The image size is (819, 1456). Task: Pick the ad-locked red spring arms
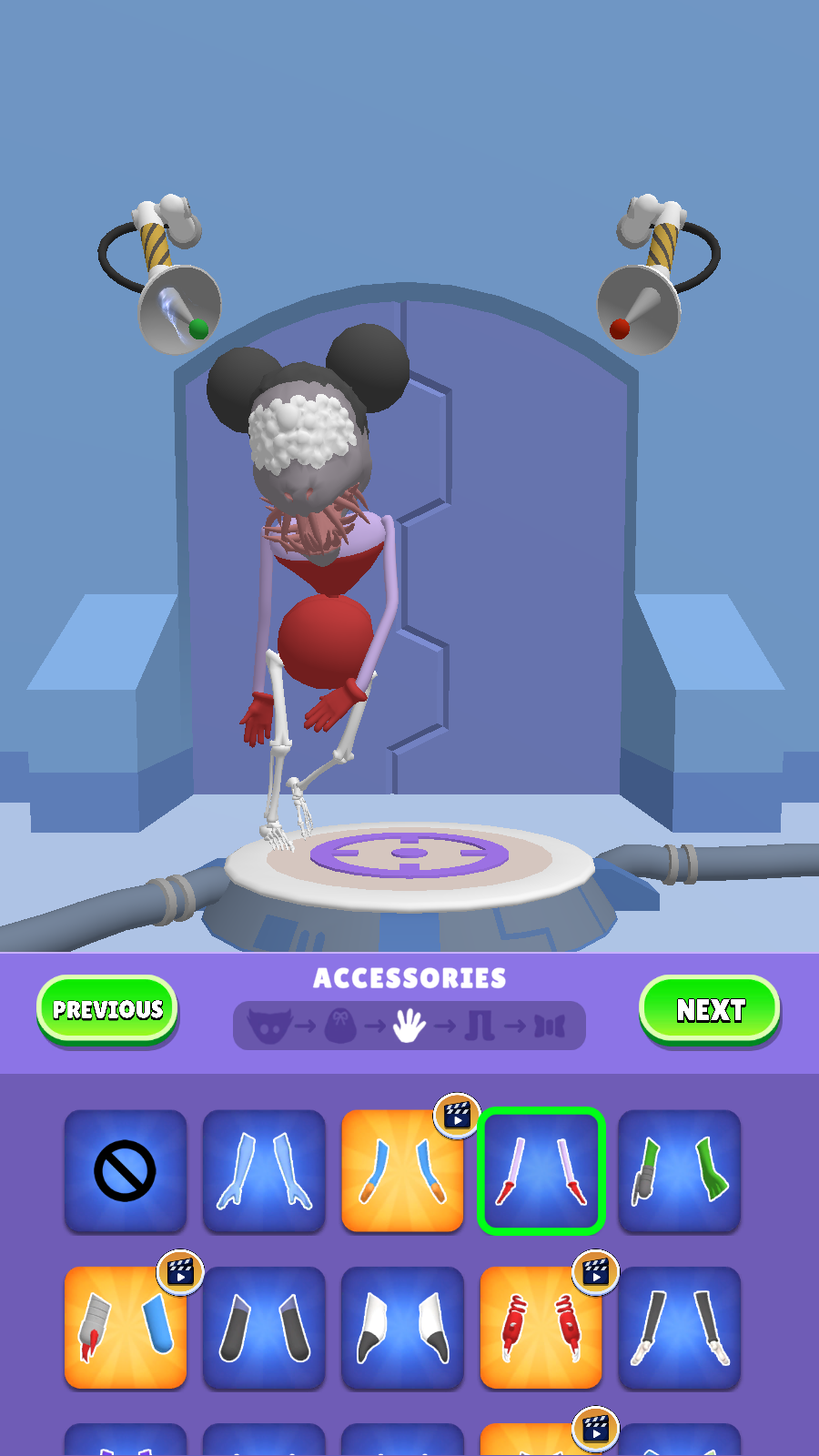coord(541,1328)
